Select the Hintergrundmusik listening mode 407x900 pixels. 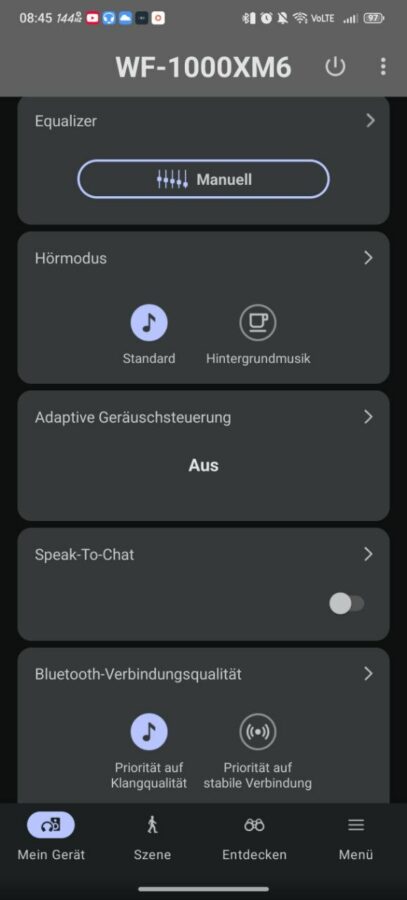pyautogui.click(x=258, y=334)
